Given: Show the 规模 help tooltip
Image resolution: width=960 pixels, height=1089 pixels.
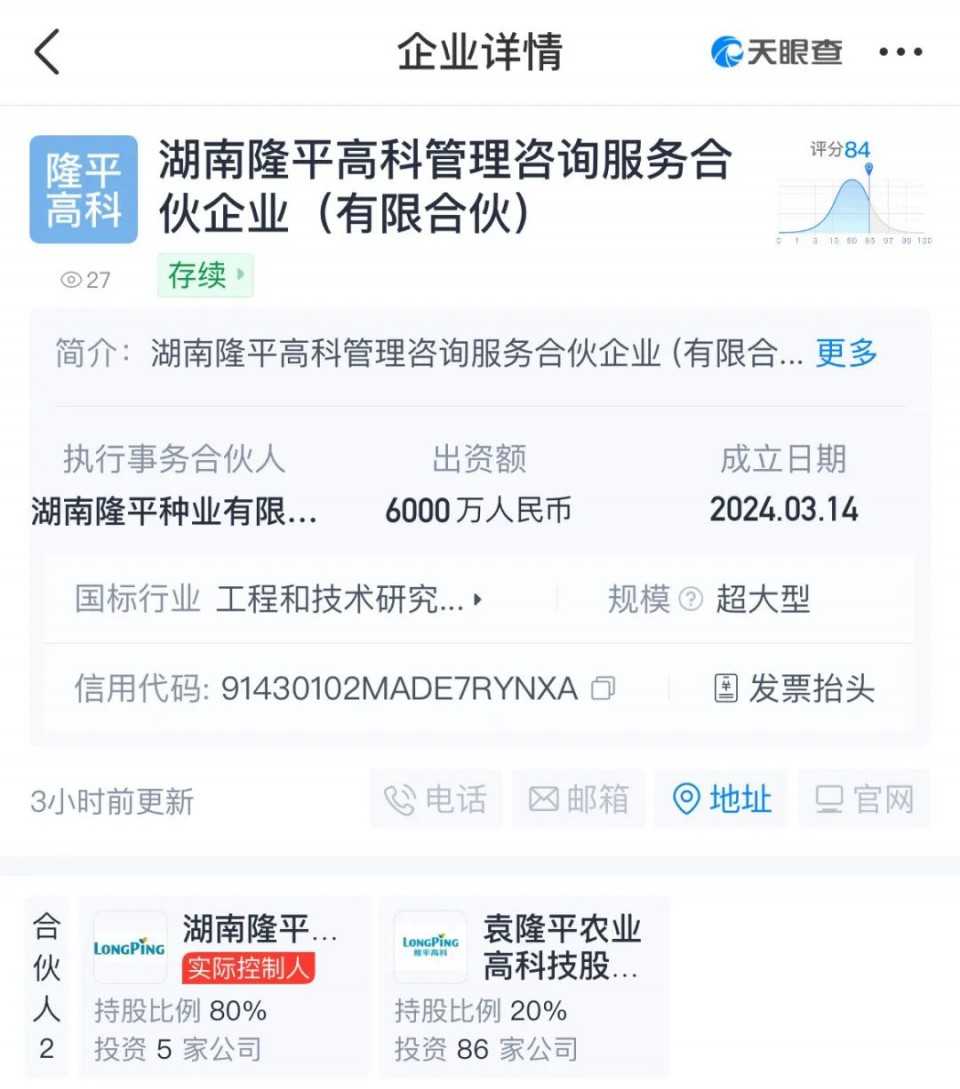Looking at the screenshot, I should [x=691, y=600].
